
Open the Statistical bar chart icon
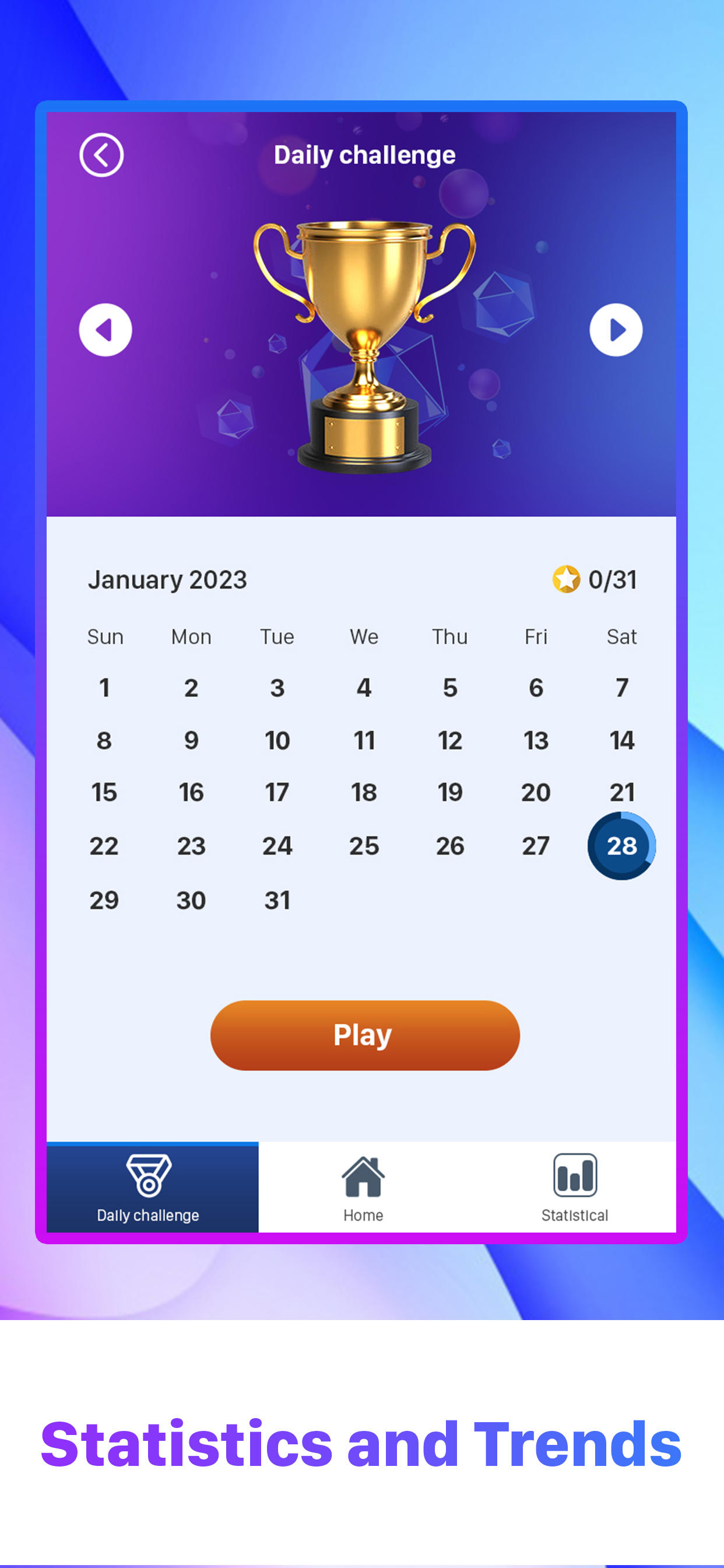(x=574, y=1175)
